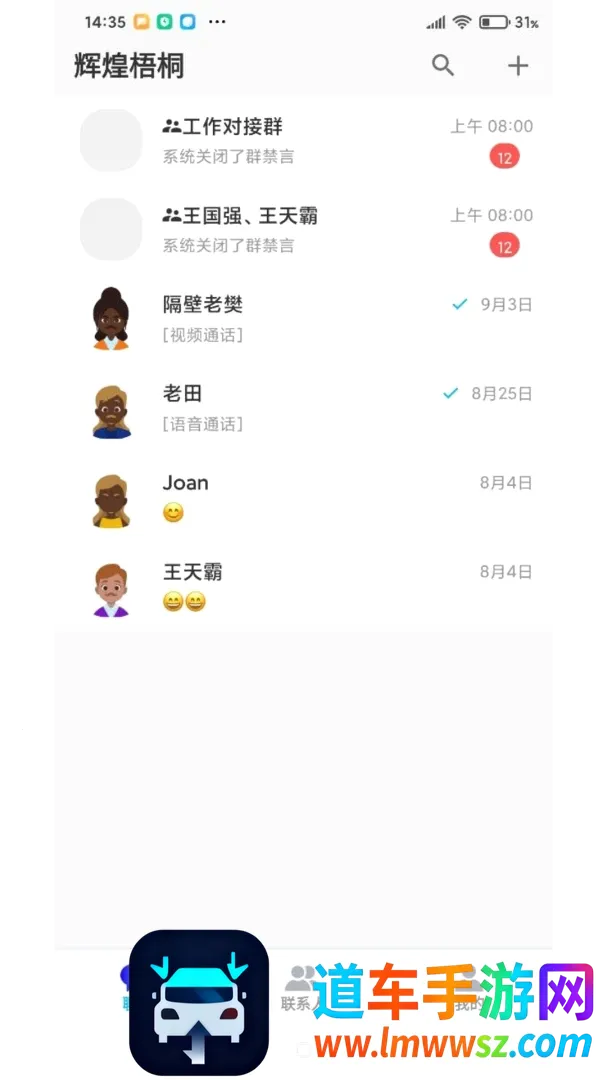Image resolution: width=607 pixels, height=1080 pixels.
Task: Open the chat with 隔壁老樊
Action: 303,318
